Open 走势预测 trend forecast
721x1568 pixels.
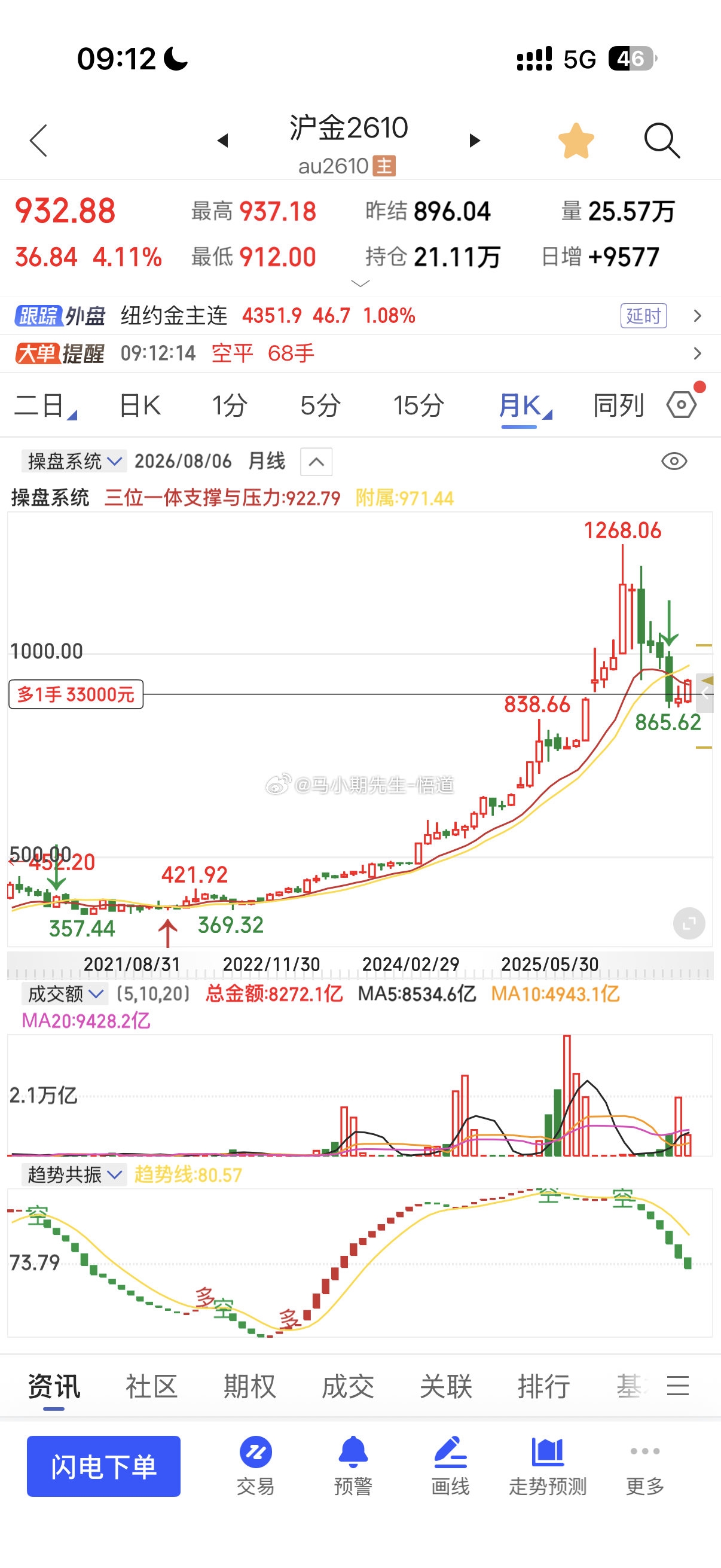coord(548,1466)
